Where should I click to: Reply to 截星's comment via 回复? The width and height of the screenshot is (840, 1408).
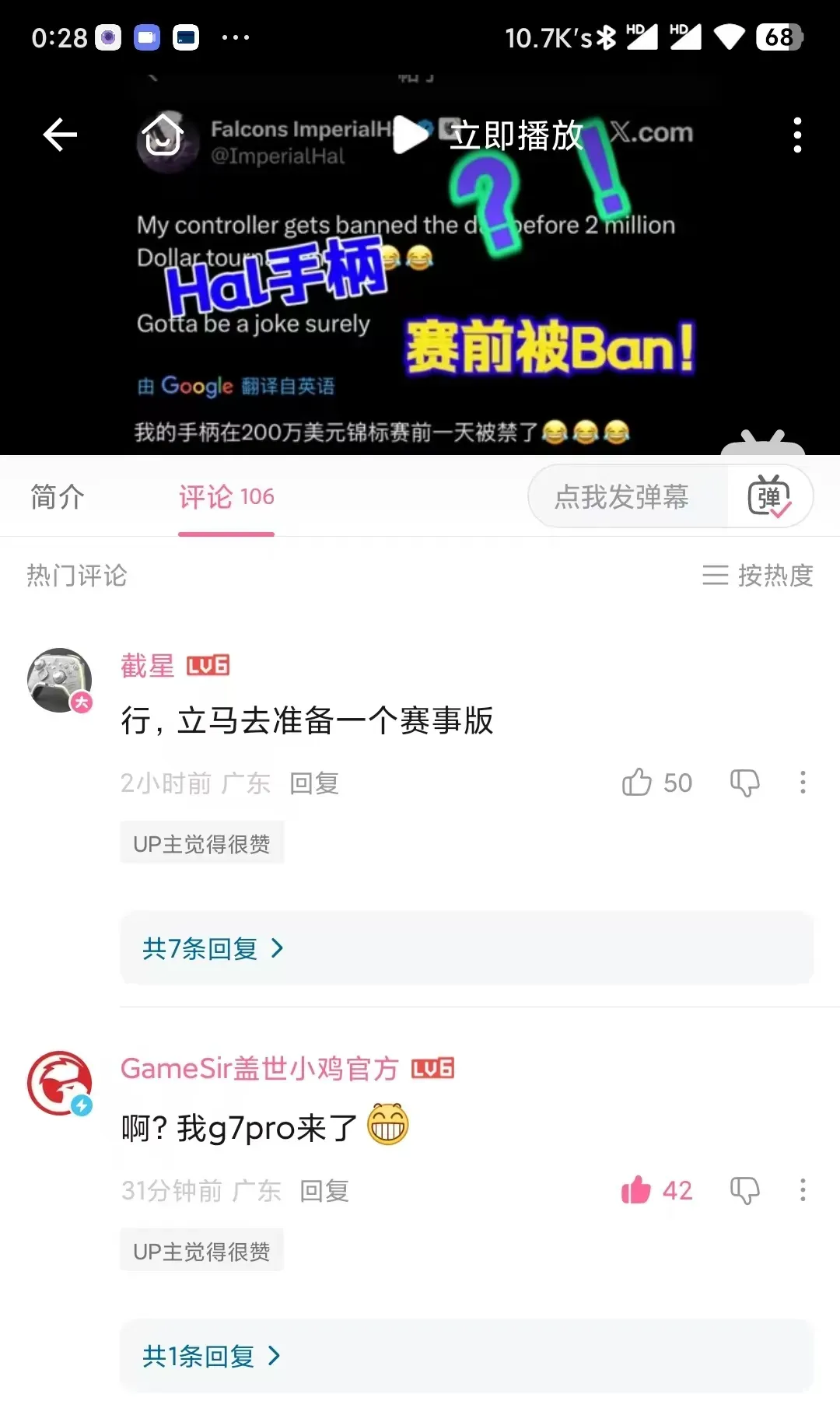[314, 783]
